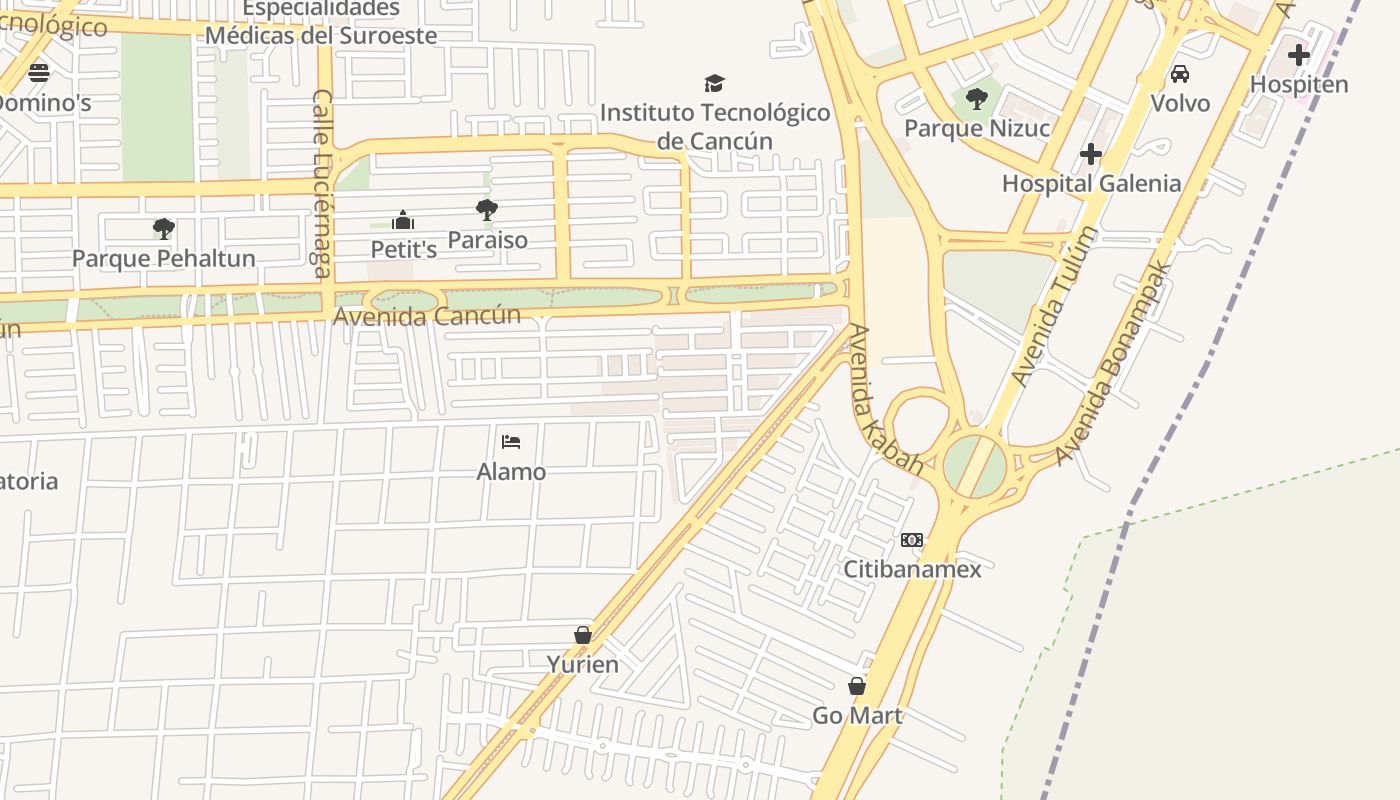Image resolution: width=1400 pixels, height=800 pixels.
Task: Select the Petit's store marker
Action: click(x=404, y=220)
